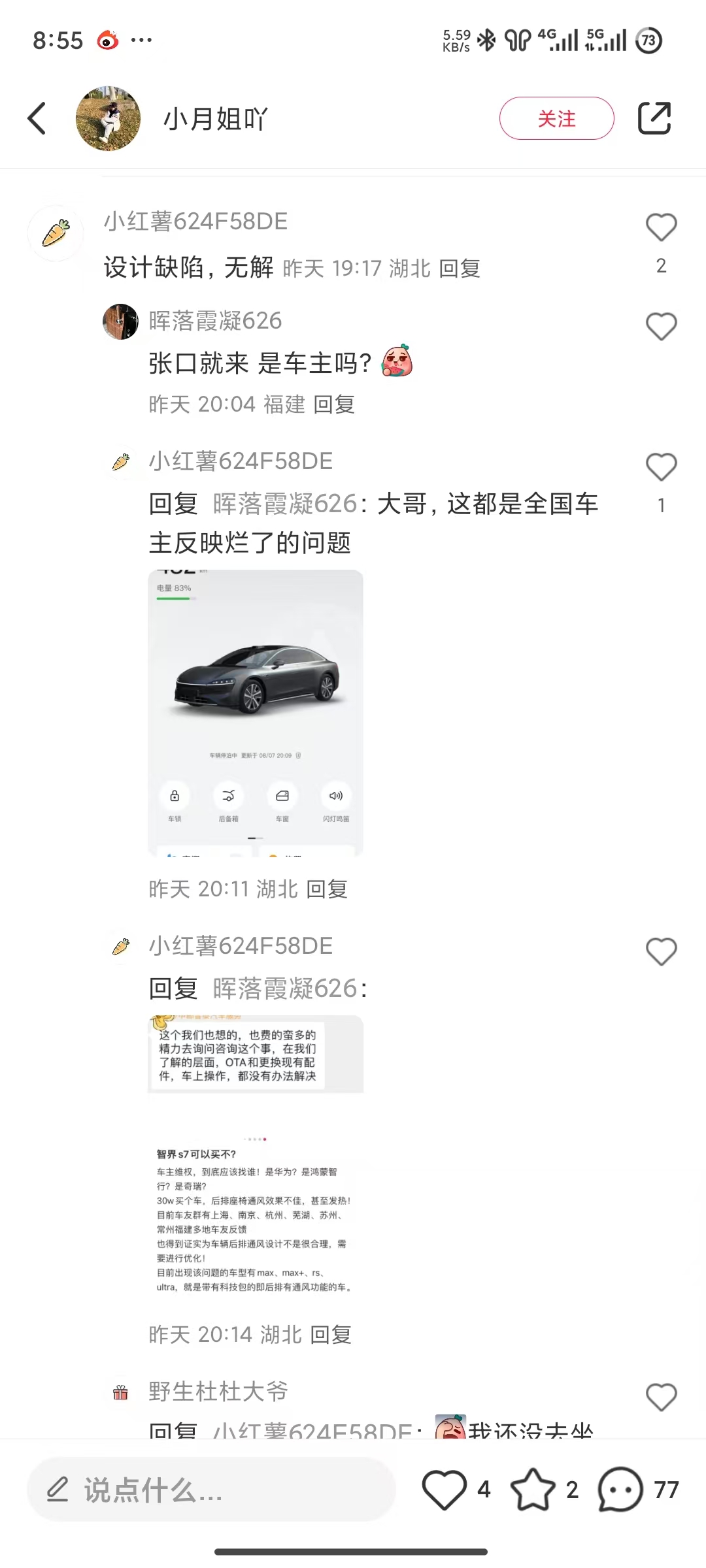Open 小月姐吖's profile avatar

[x=109, y=118]
